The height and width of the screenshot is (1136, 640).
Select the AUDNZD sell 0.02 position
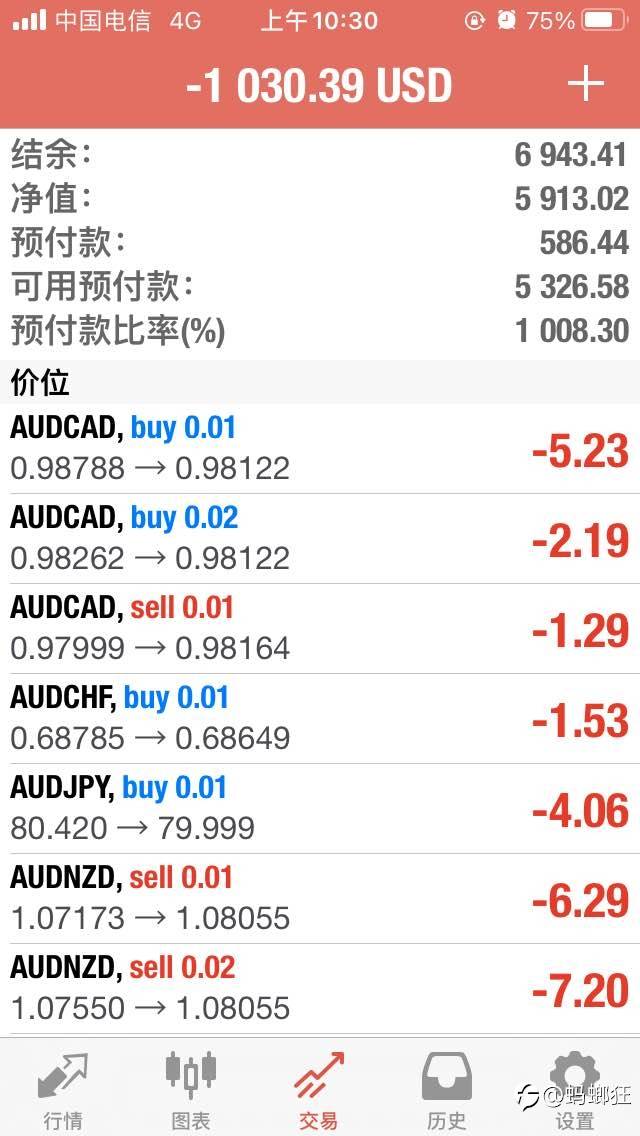coord(320,988)
